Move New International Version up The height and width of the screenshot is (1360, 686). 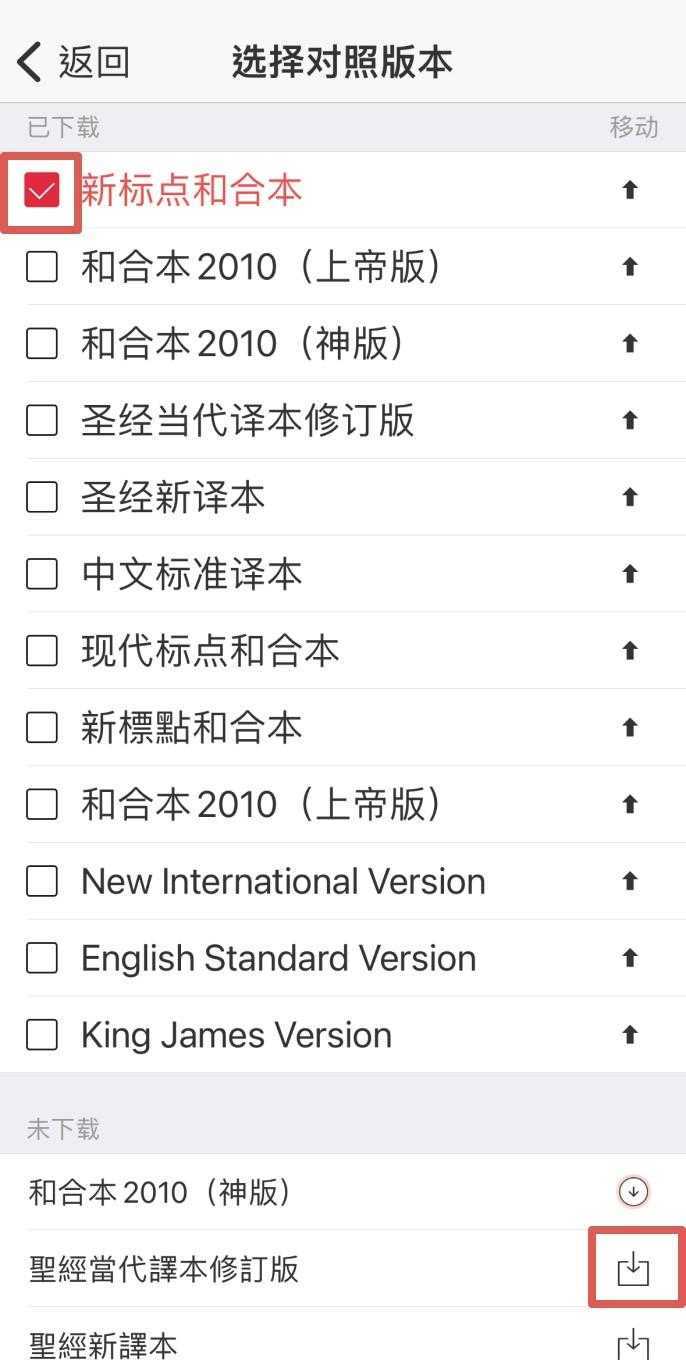pos(630,881)
